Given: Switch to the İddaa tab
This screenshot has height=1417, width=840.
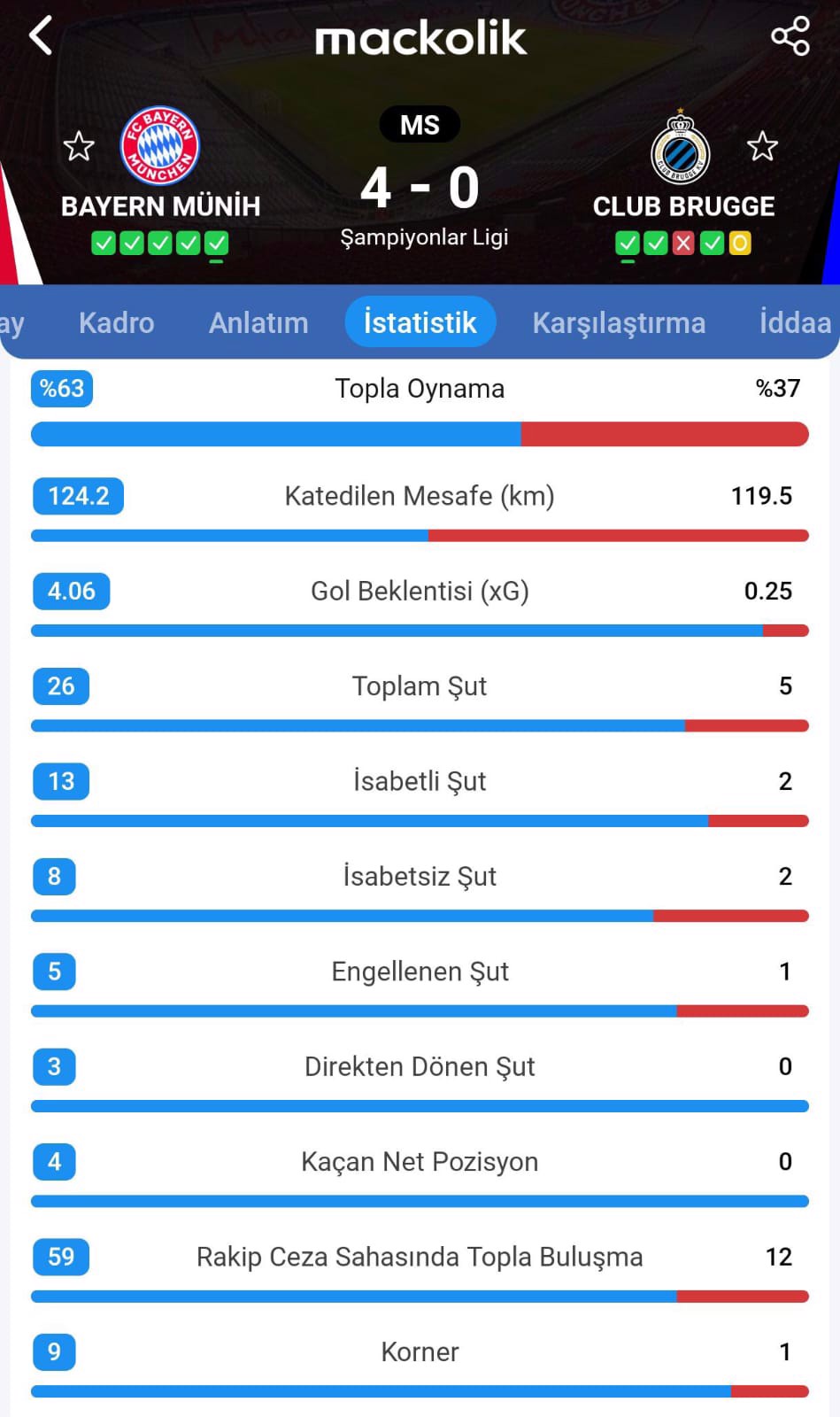Looking at the screenshot, I should click(794, 322).
